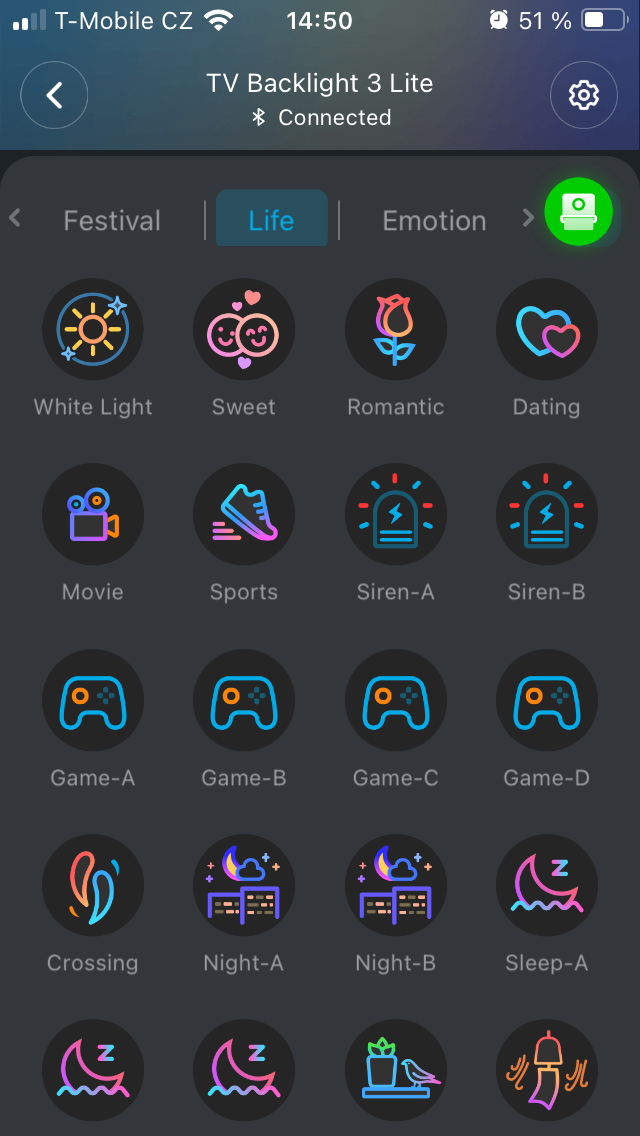Image resolution: width=640 pixels, height=1136 pixels.
Task: Go back using the arrow button
Action: [54, 96]
